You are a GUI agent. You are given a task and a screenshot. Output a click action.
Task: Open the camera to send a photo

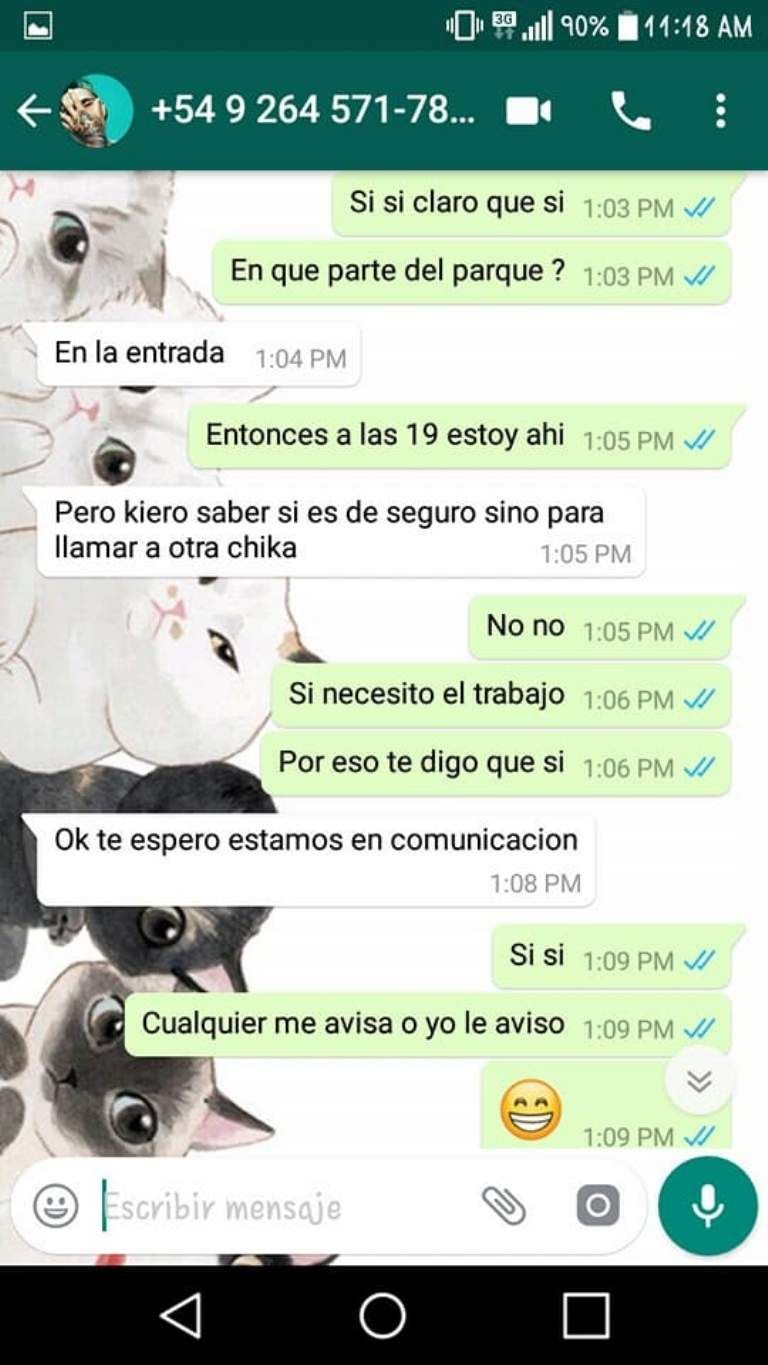(598, 1206)
